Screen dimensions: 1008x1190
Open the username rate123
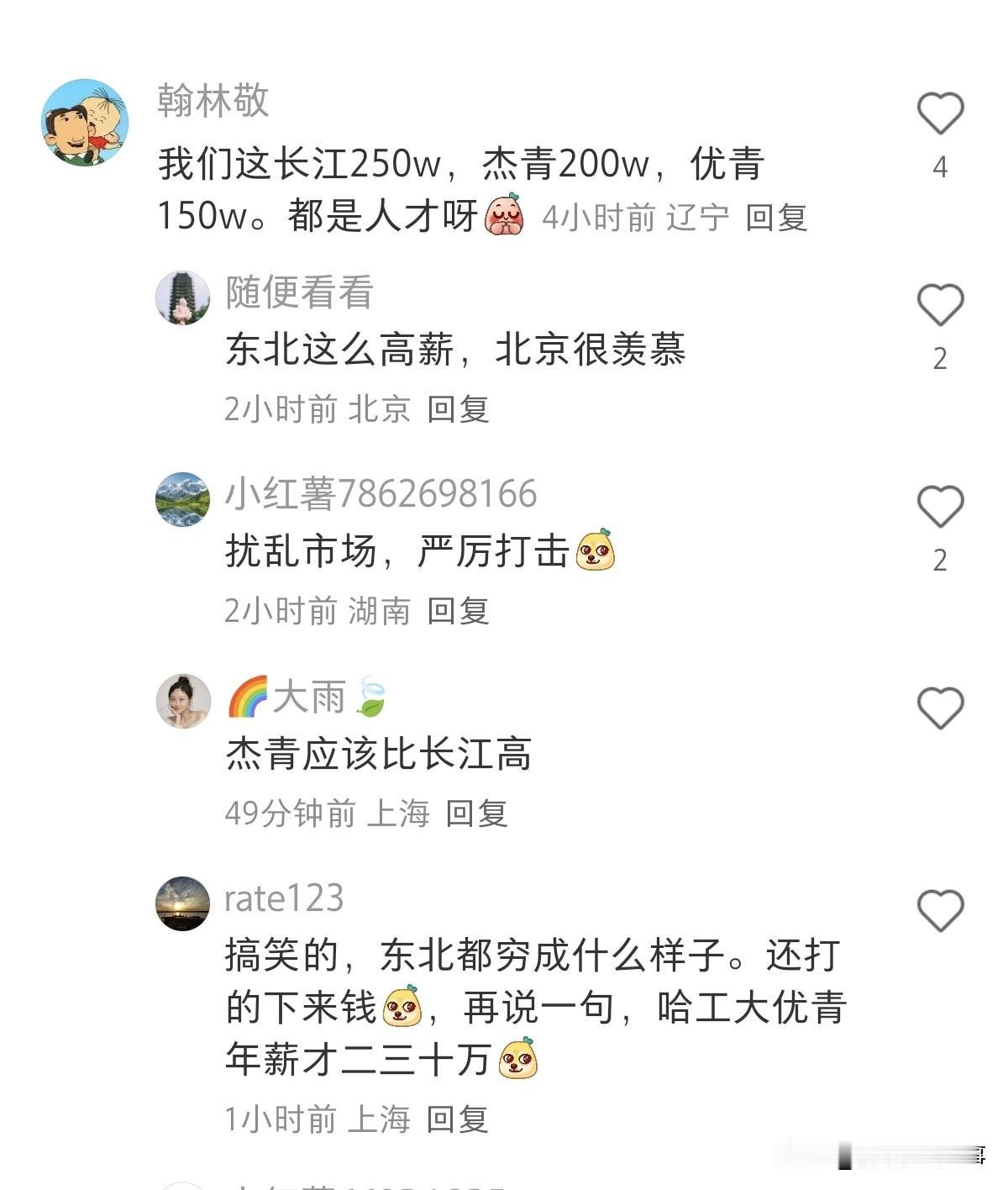pos(284,898)
